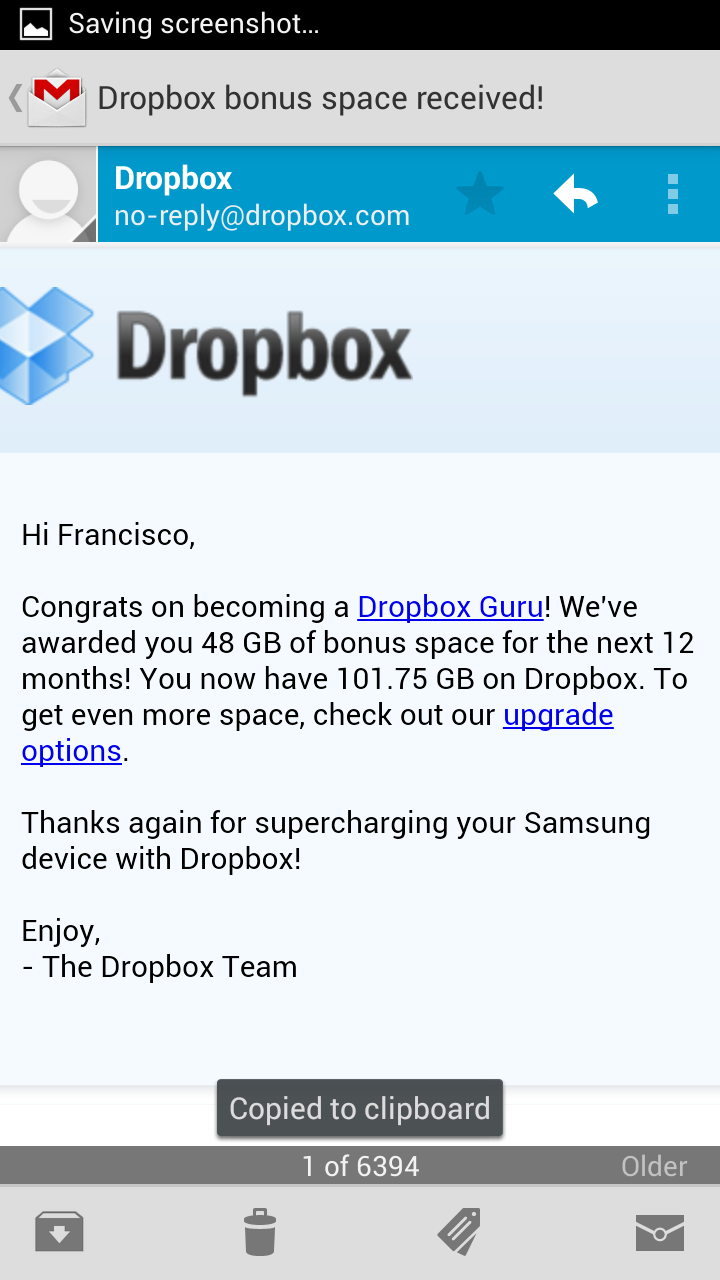Reply to the Dropbox email
Image resolution: width=720 pixels, height=1280 pixels.
coord(576,194)
